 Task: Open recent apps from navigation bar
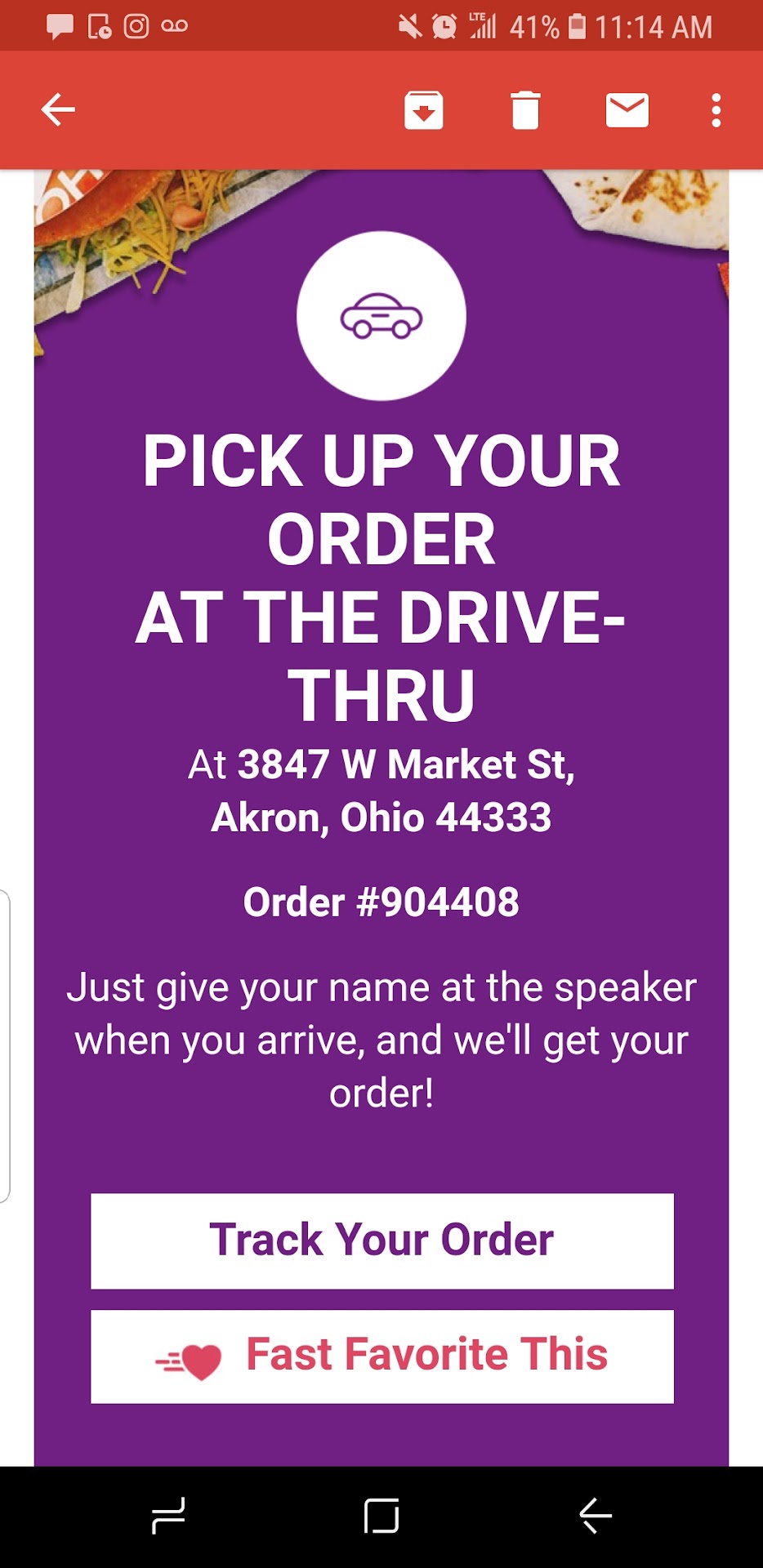(168, 1517)
